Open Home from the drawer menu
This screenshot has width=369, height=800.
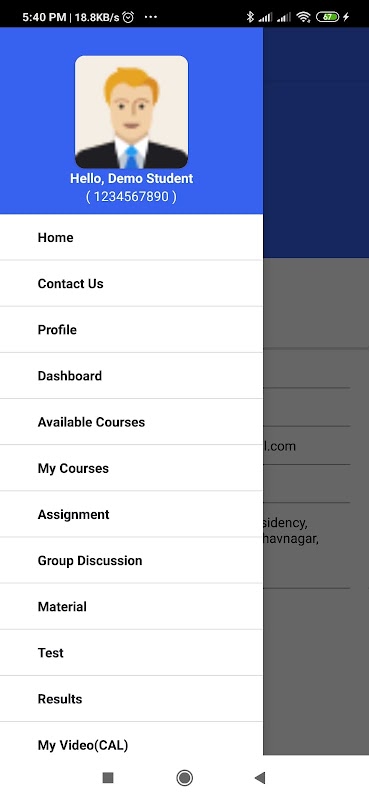click(131, 237)
